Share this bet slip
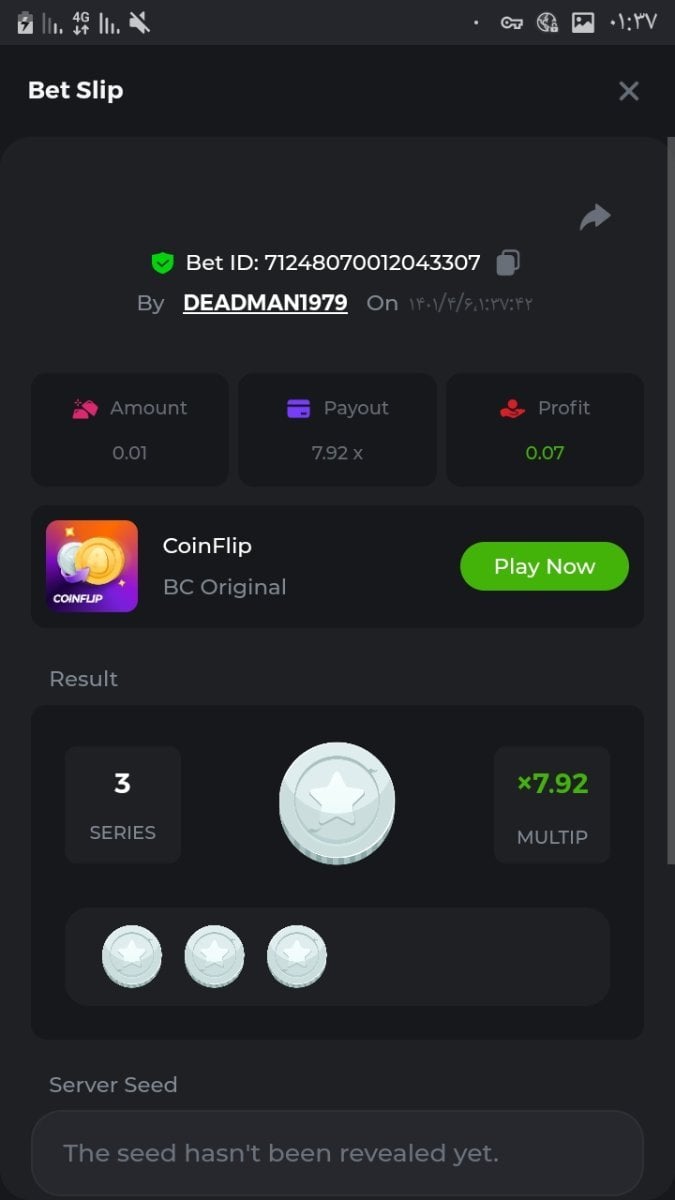Viewport: 675px width, 1200px height. 595,217
